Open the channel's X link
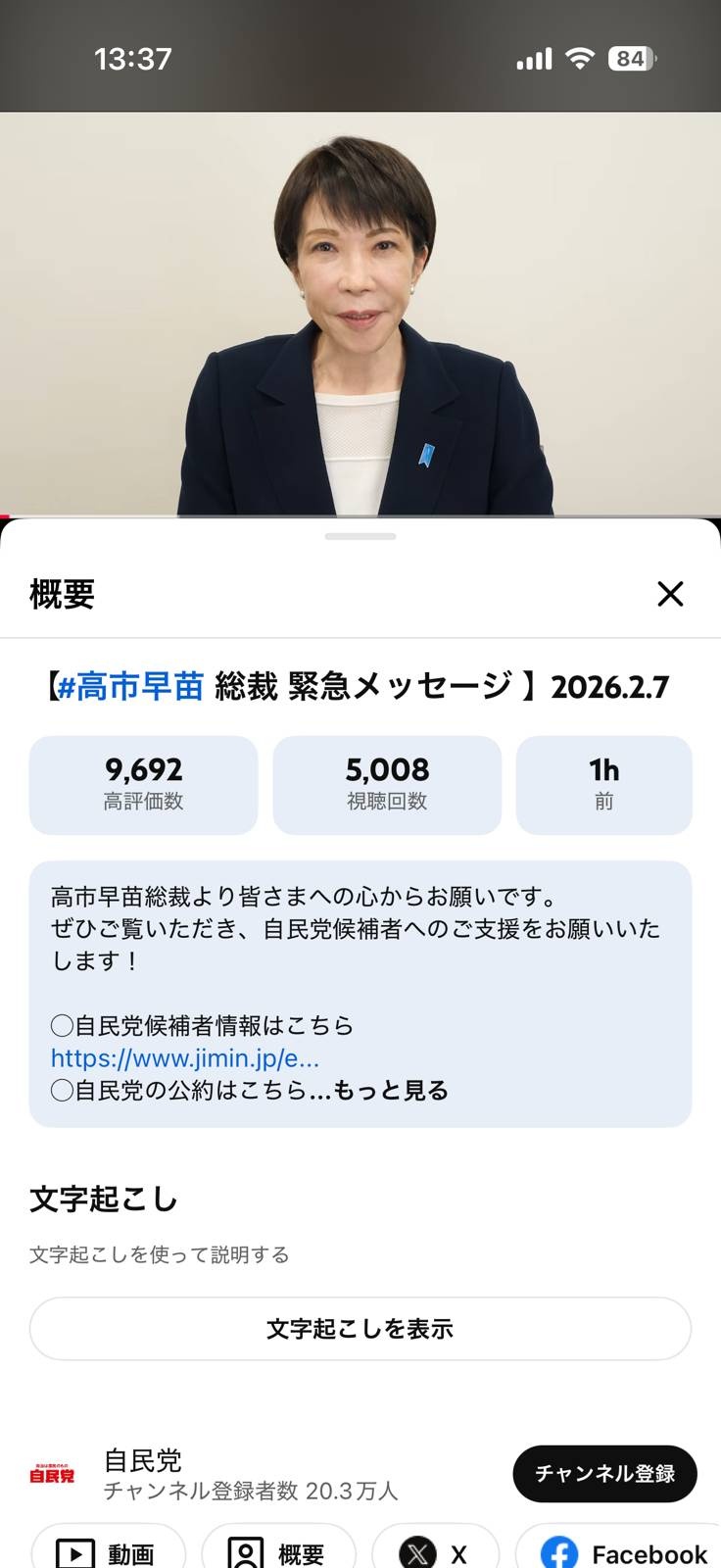721x1568 pixels. pyautogui.click(x=435, y=1552)
